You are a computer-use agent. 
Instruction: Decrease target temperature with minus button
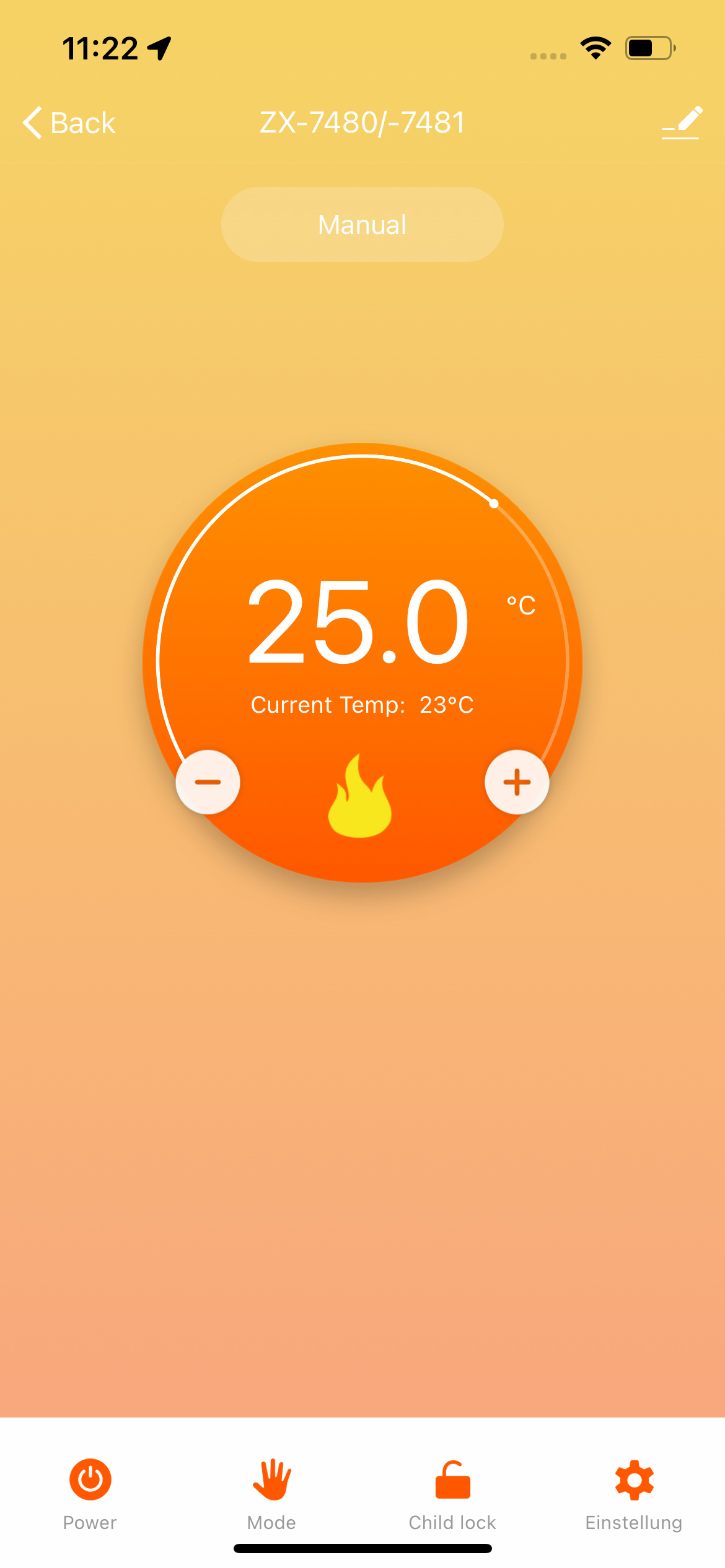pyautogui.click(x=208, y=782)
